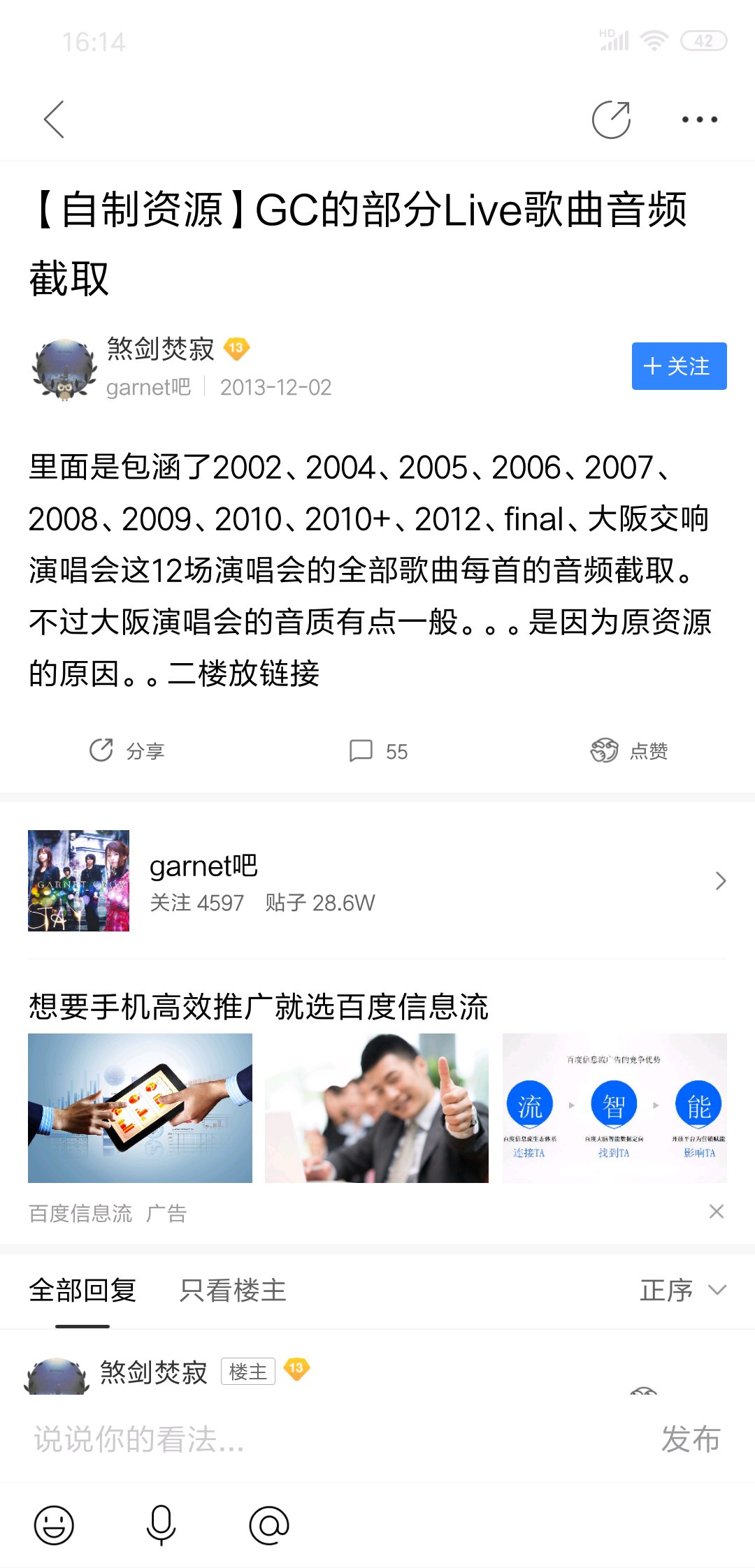Viewport: 755px width, 1568px height.
Task: Tap the microphone voice input icon
Action: point(161,1525)
